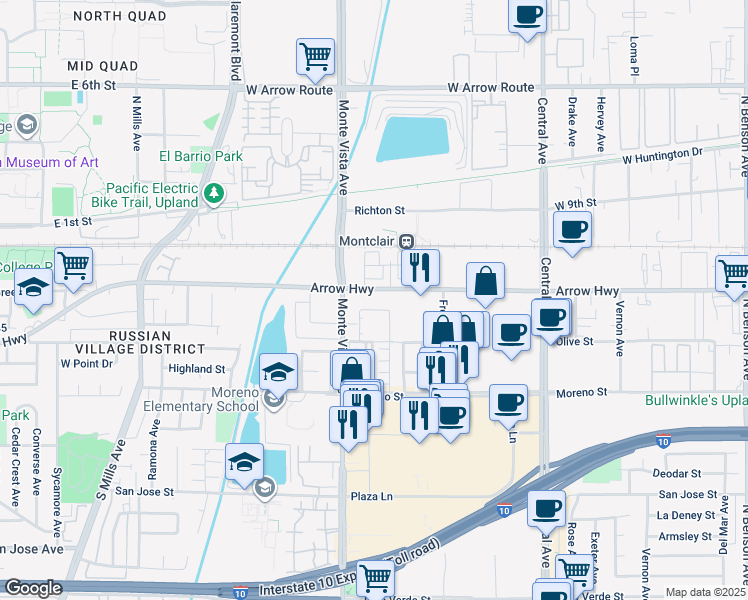Select the school marker near San Jose St
748x600 pixels.
(244, 463)
